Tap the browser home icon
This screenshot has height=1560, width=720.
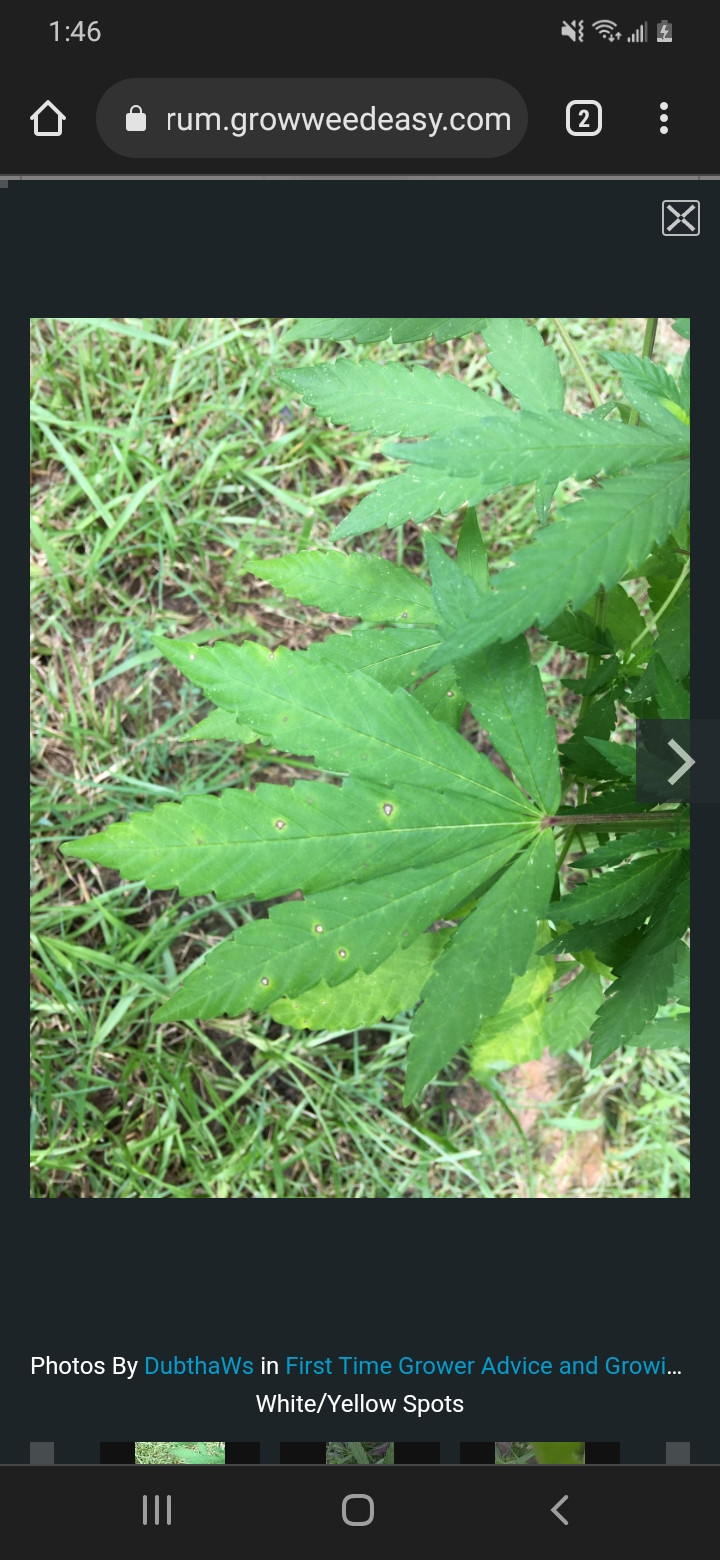[48, 120]
